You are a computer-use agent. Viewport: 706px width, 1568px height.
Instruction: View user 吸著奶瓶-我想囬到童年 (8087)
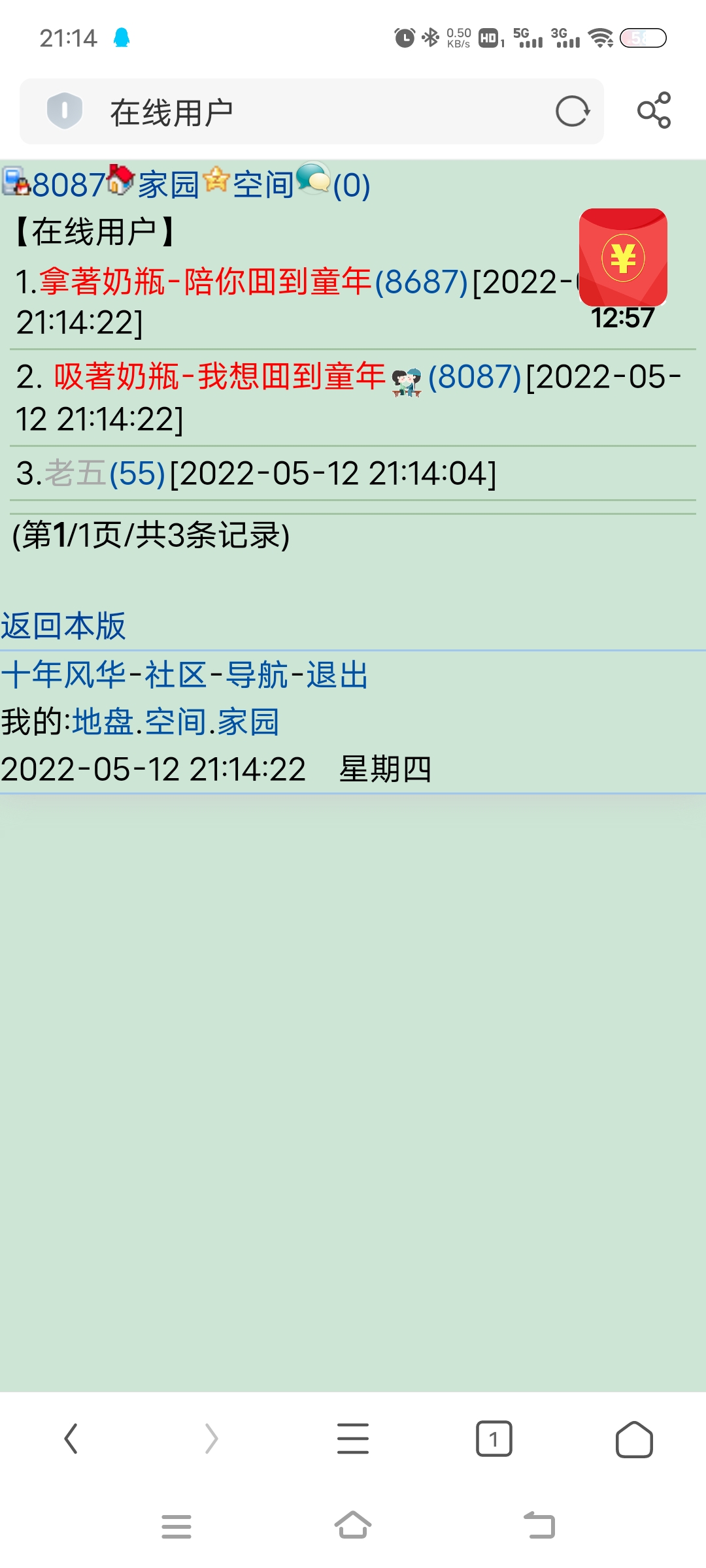point(220,377)
